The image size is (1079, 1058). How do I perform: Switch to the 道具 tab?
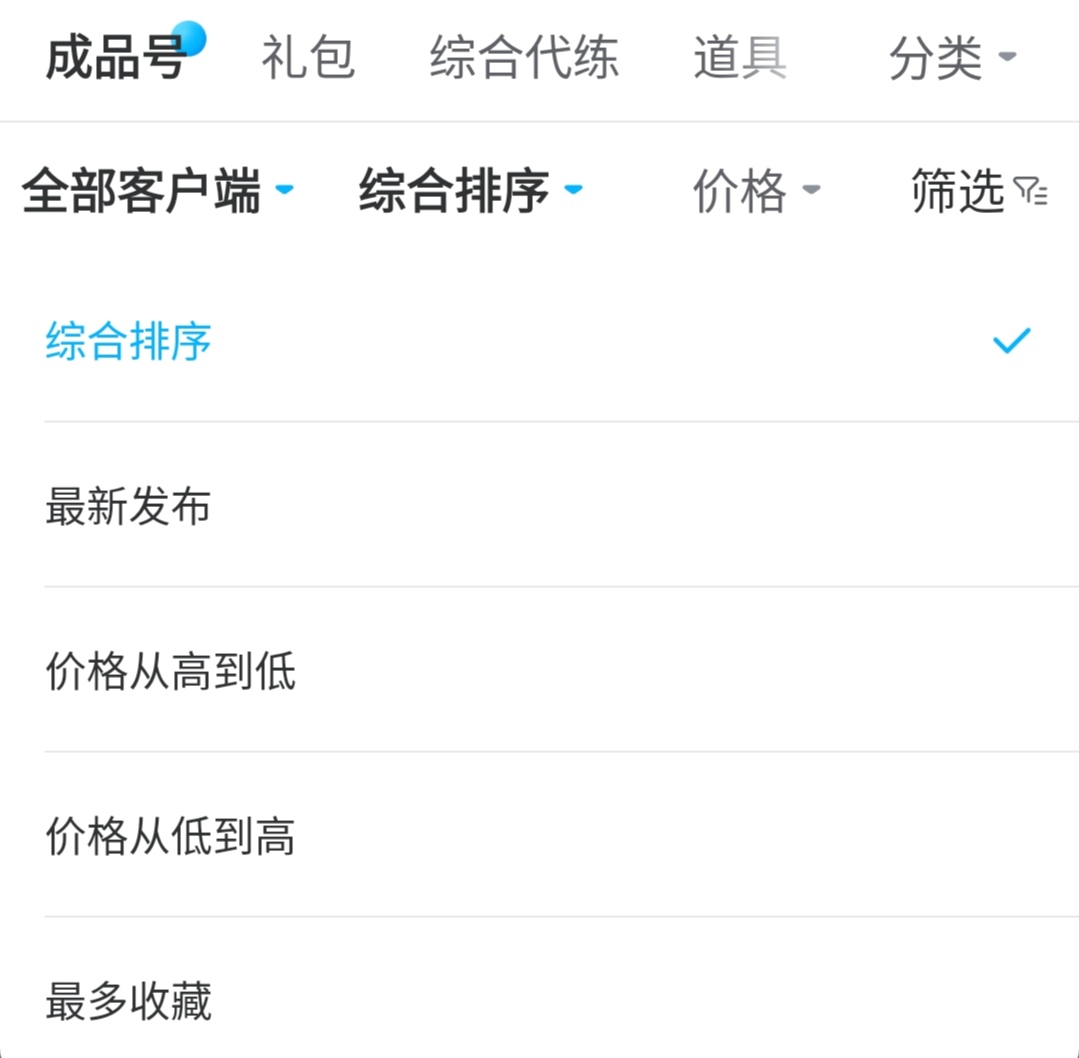(x=740, y=58)
